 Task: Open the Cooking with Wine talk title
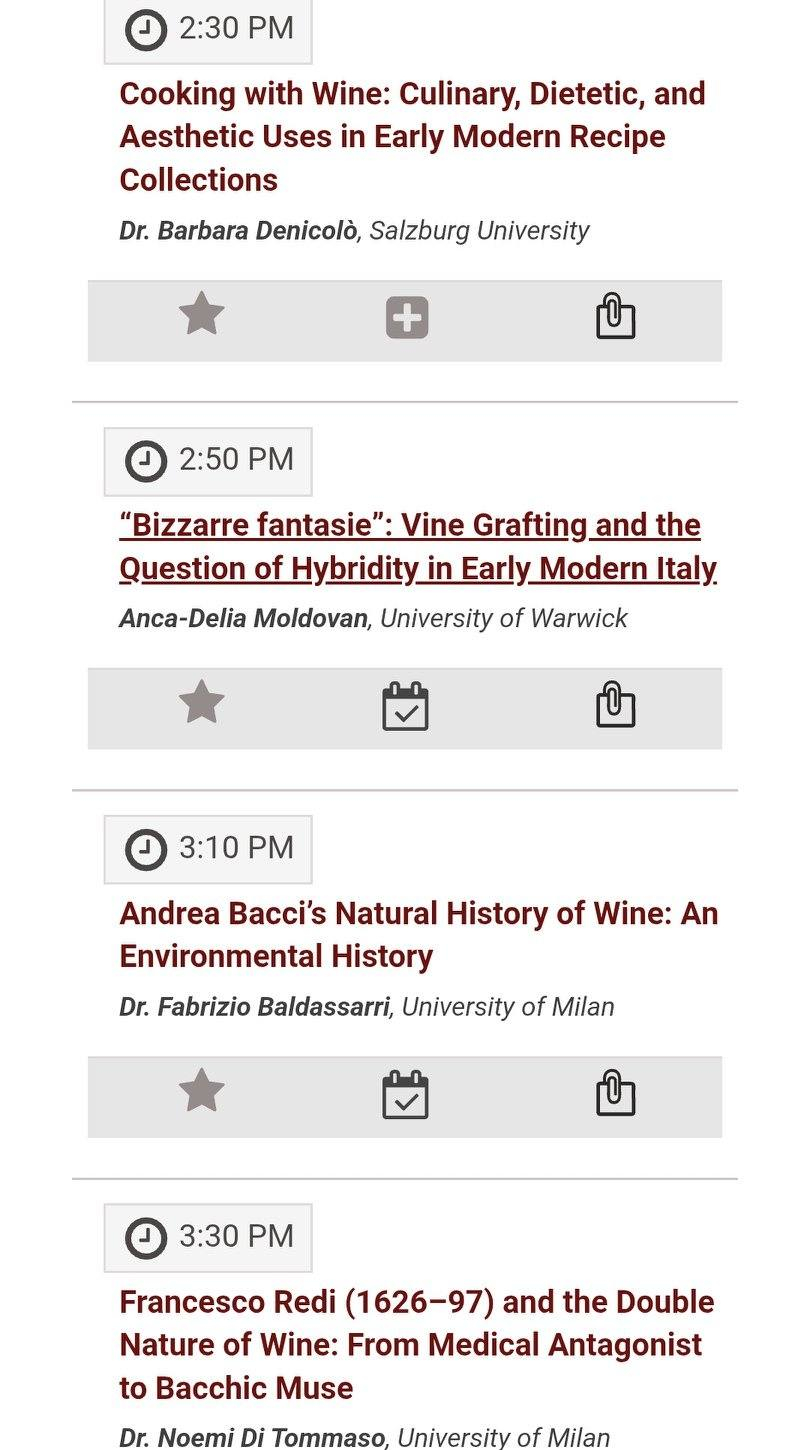pyautogui.click(x=412, y=136)
